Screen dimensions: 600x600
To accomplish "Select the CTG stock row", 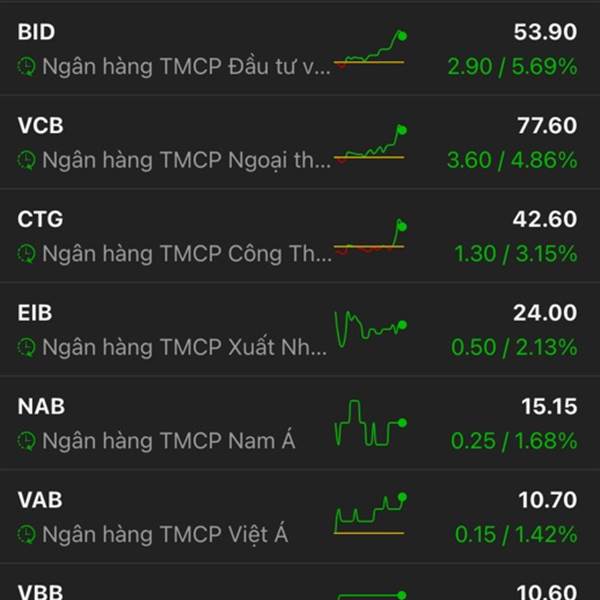I will coord(300,236).
